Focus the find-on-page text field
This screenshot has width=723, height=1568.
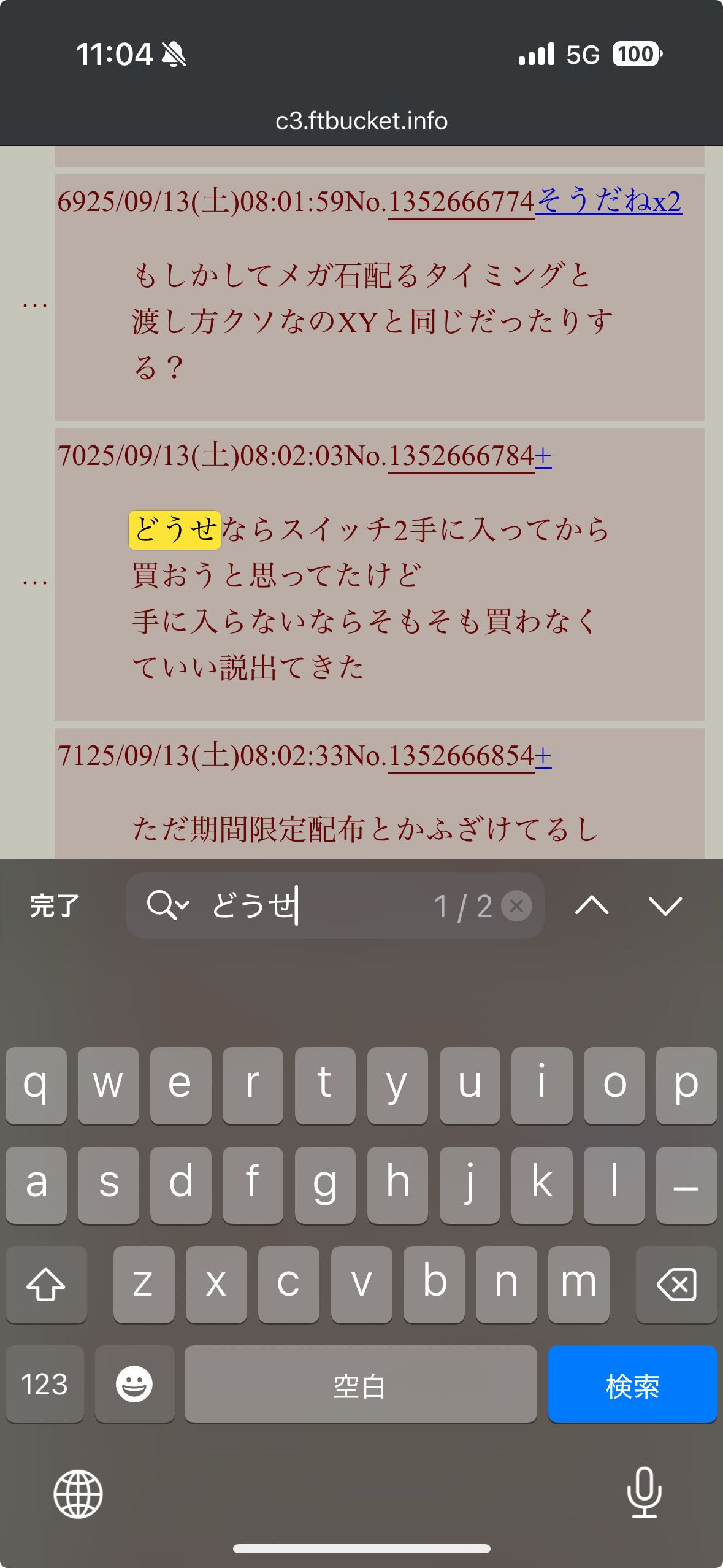[335, 905]
